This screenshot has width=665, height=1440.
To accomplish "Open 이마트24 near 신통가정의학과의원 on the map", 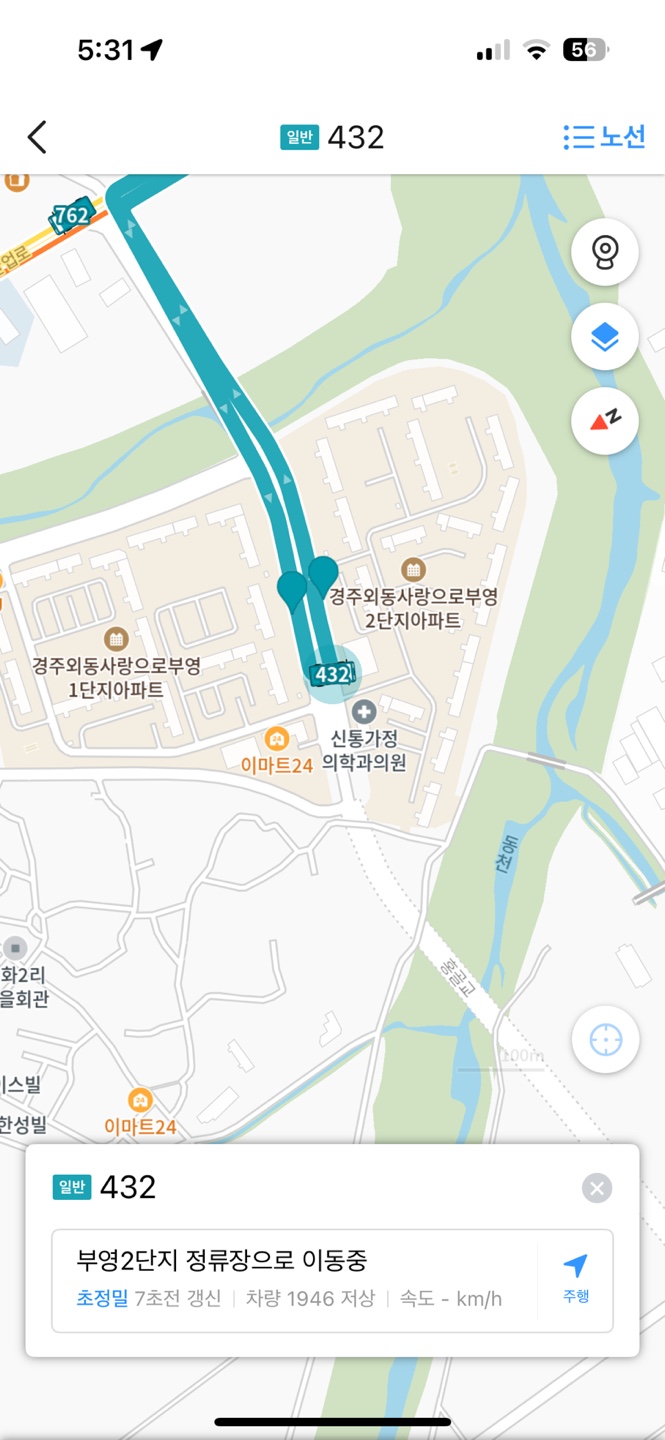I will [277, 740].
